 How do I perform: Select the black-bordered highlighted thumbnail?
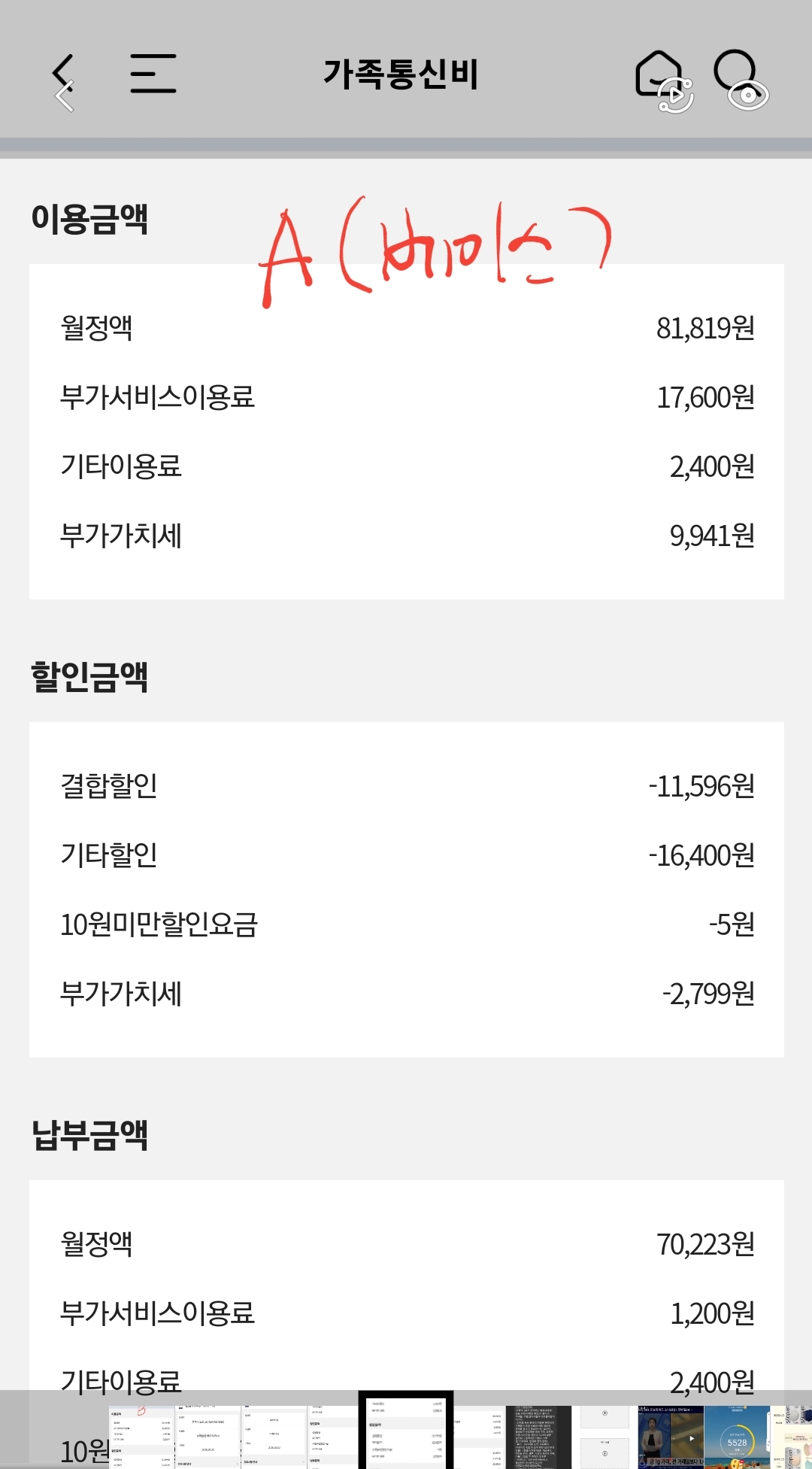[x=406, y=1433]
